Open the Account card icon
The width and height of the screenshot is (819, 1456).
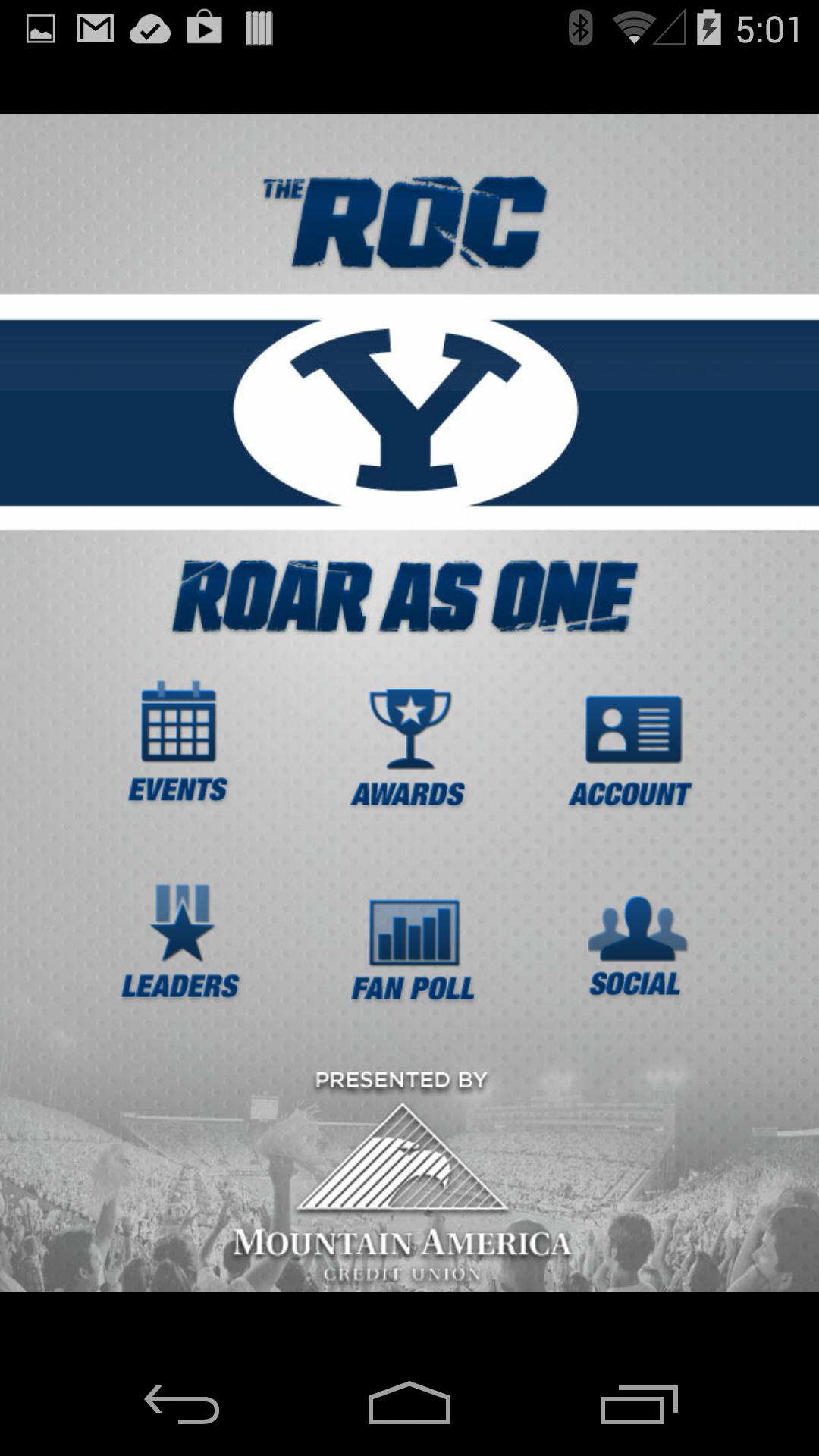[632, 728]
